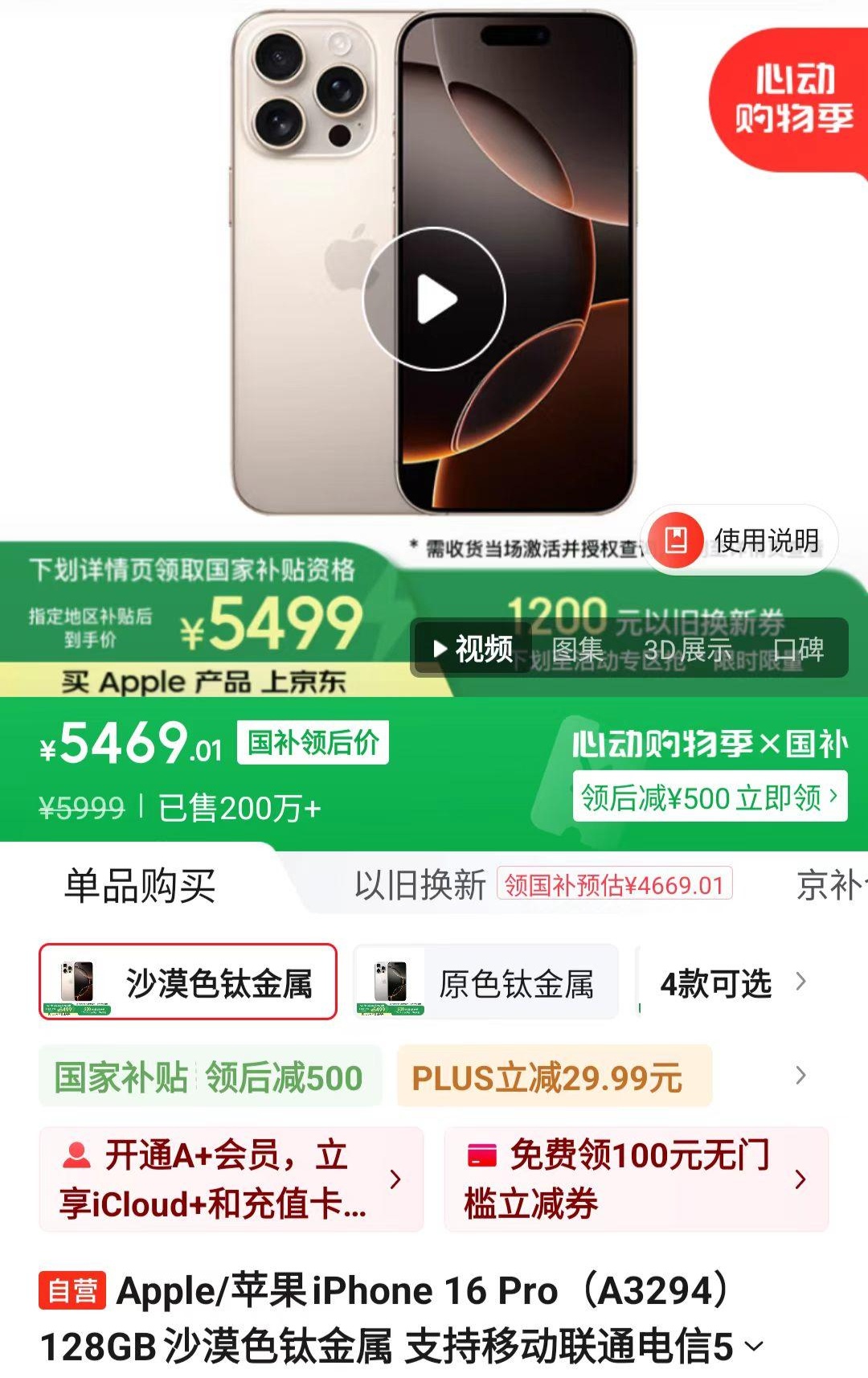Switch to the 图集 gallery tab
Image resolution: width=868 pixels, height=1378 pixels.
pos(577,649)
